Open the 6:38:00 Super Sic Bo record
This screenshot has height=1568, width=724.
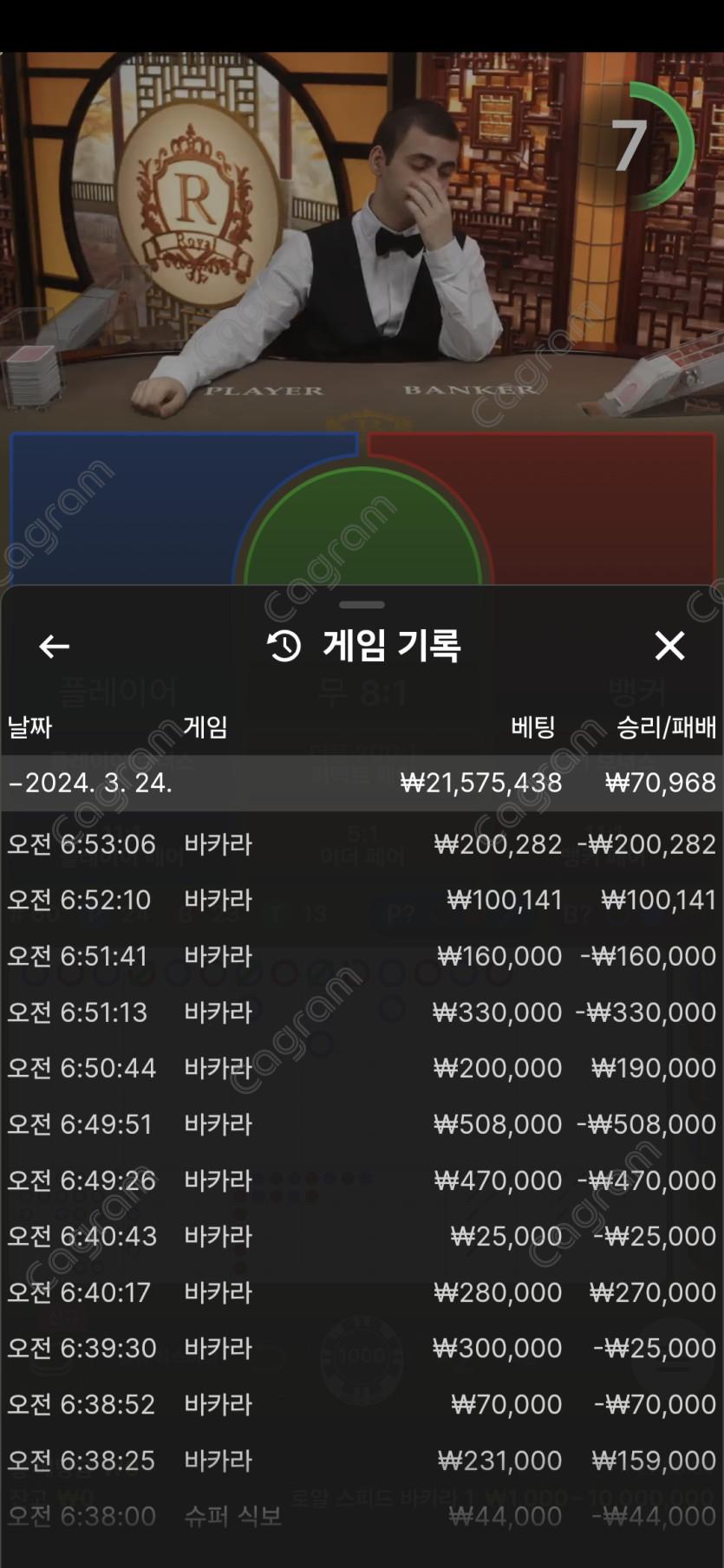362,1516
